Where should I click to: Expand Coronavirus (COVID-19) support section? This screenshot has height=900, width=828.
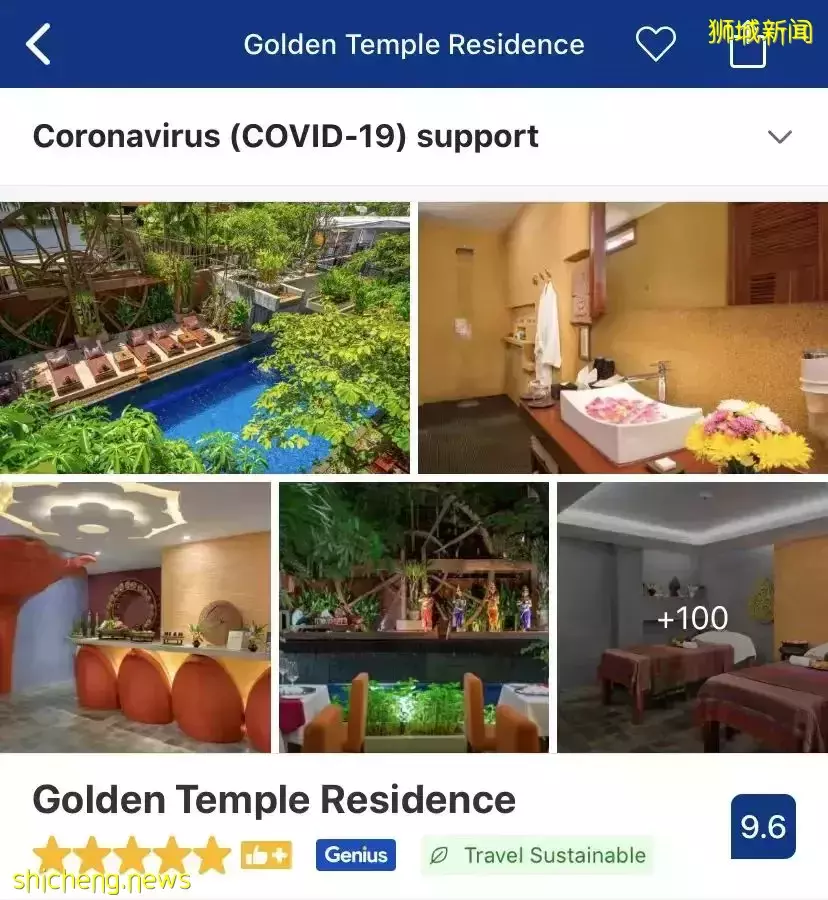779,137
